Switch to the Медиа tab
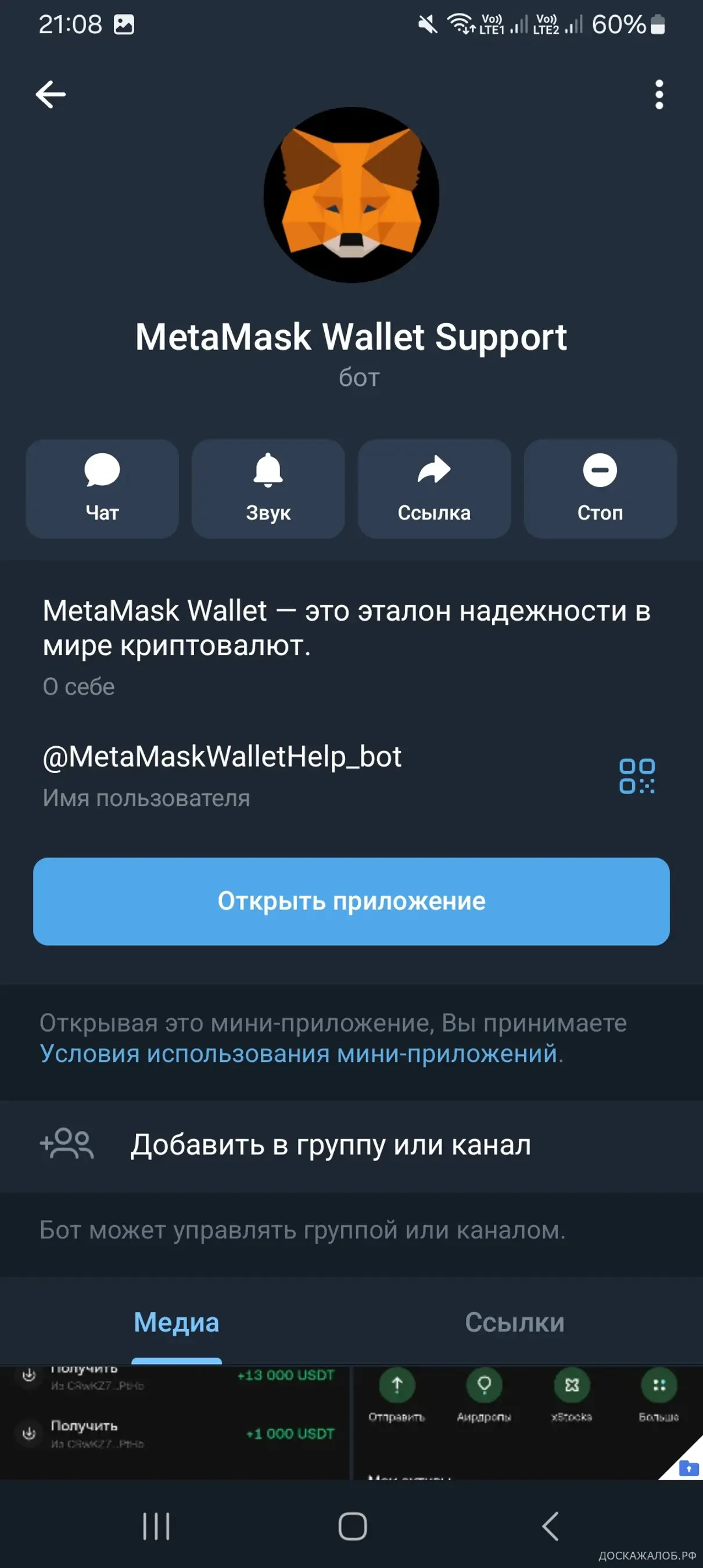Image resolution: width=703 pixels, height=1568 pixels. coord(177,1323)
